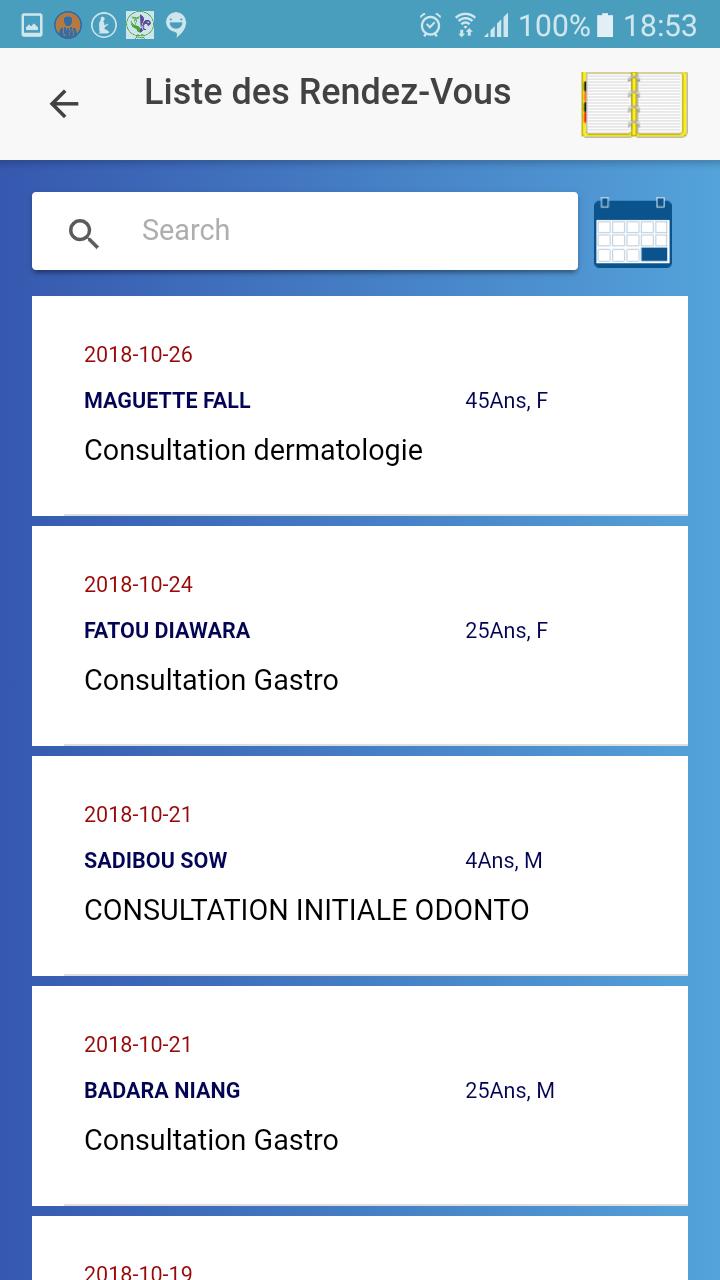This screenshot has width=720, height=1280.
Task: Tap the back arrow in the header
Action: click(x=64, y=103)
